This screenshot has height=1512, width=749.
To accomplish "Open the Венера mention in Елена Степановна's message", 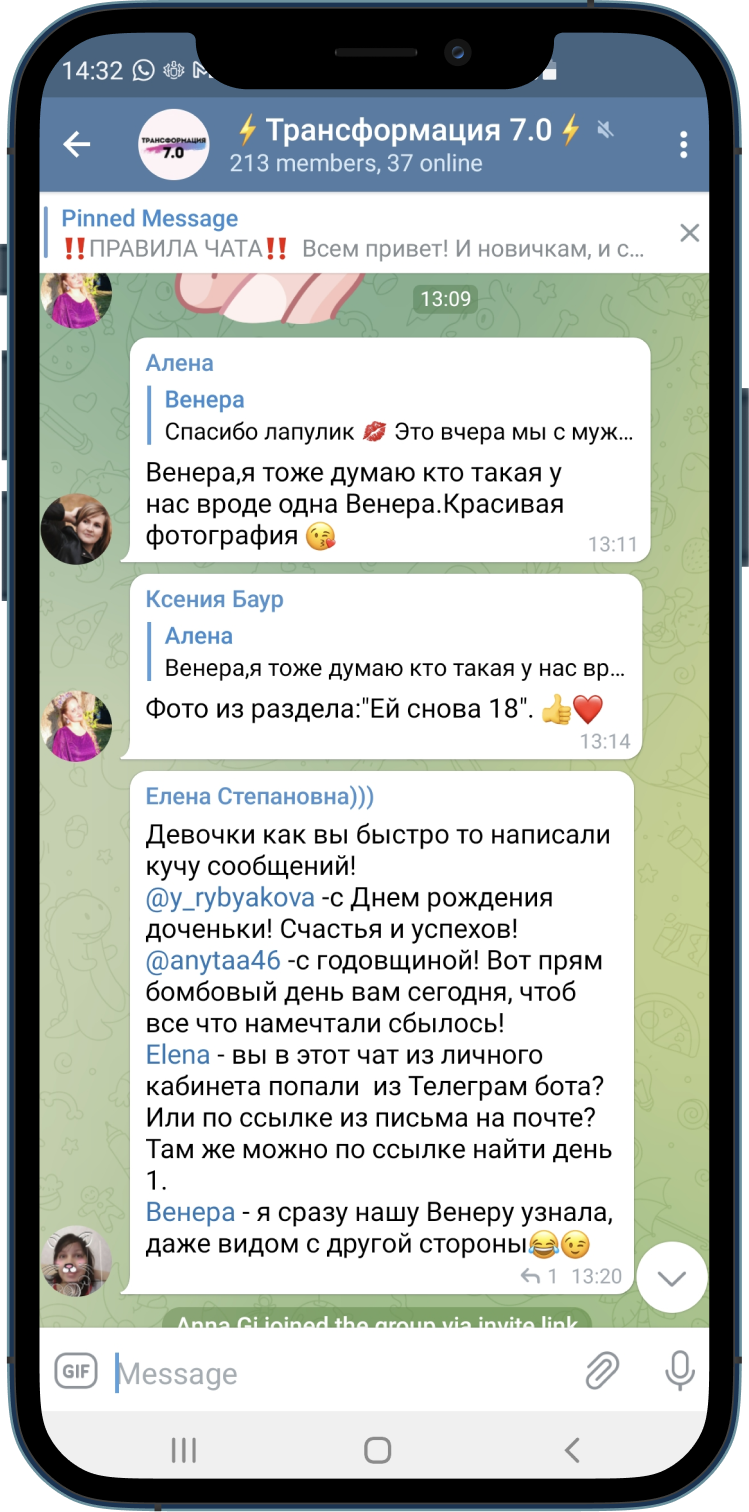I will [190, 1212].
